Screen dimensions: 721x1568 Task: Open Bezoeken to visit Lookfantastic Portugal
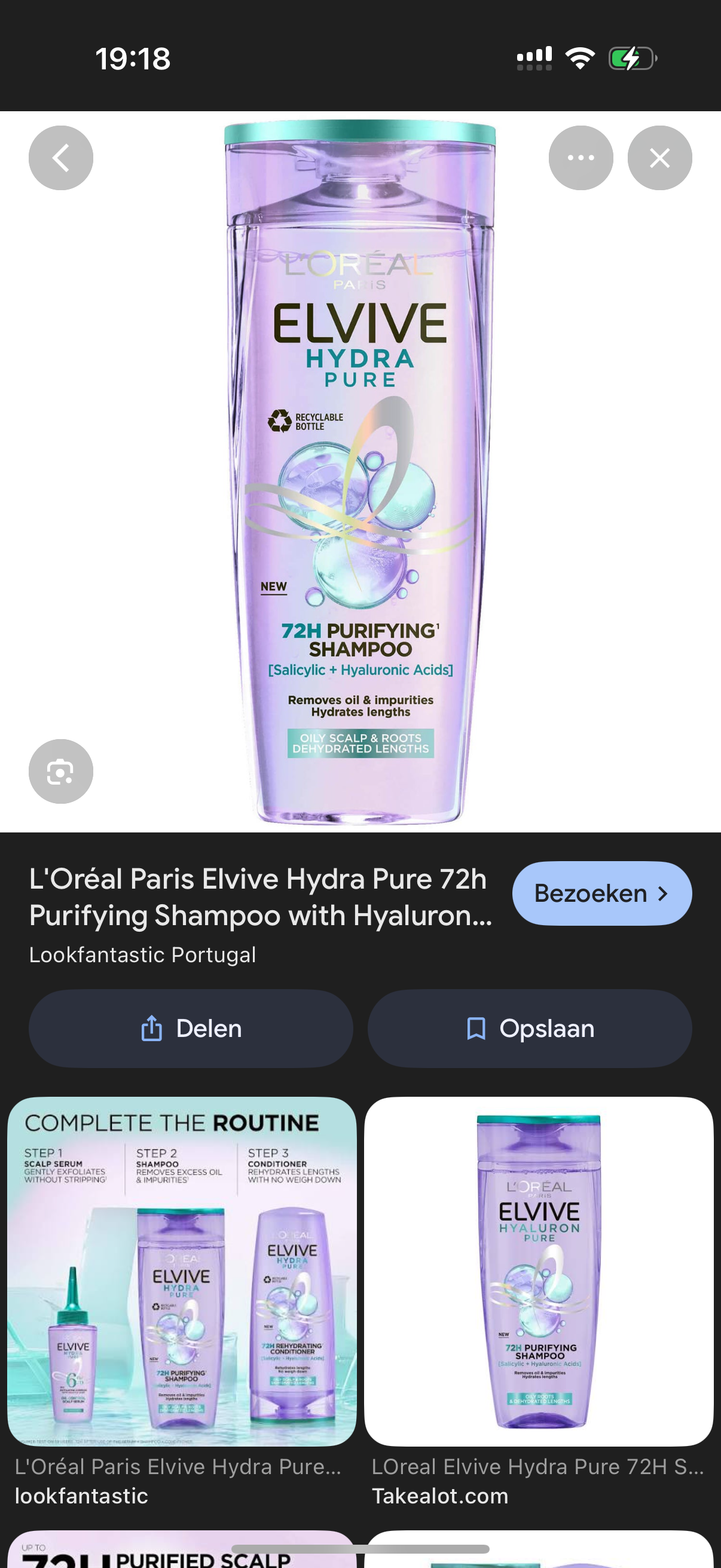tap(601, 893)
